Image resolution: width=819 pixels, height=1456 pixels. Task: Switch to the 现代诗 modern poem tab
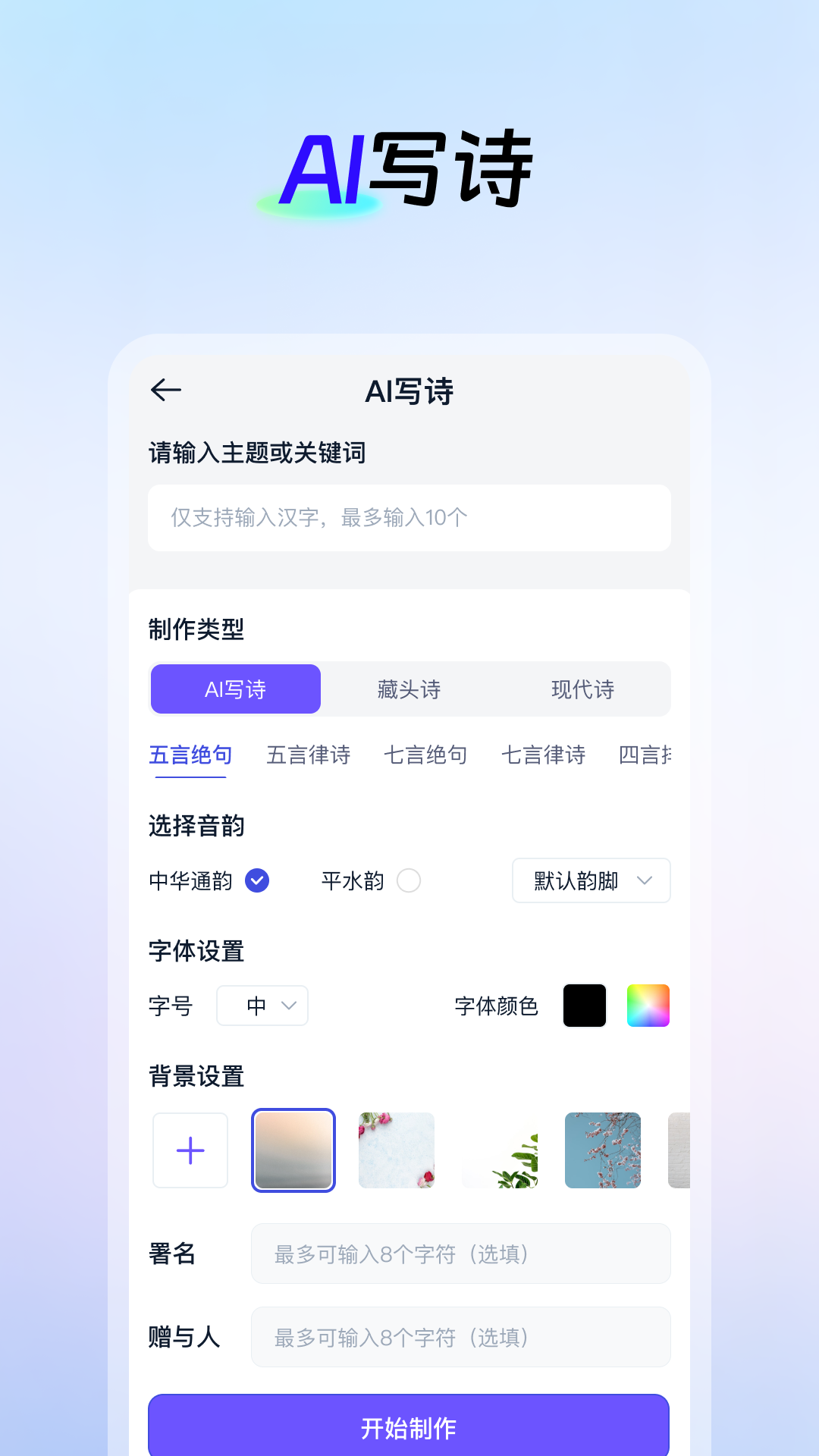coord(584,689)
